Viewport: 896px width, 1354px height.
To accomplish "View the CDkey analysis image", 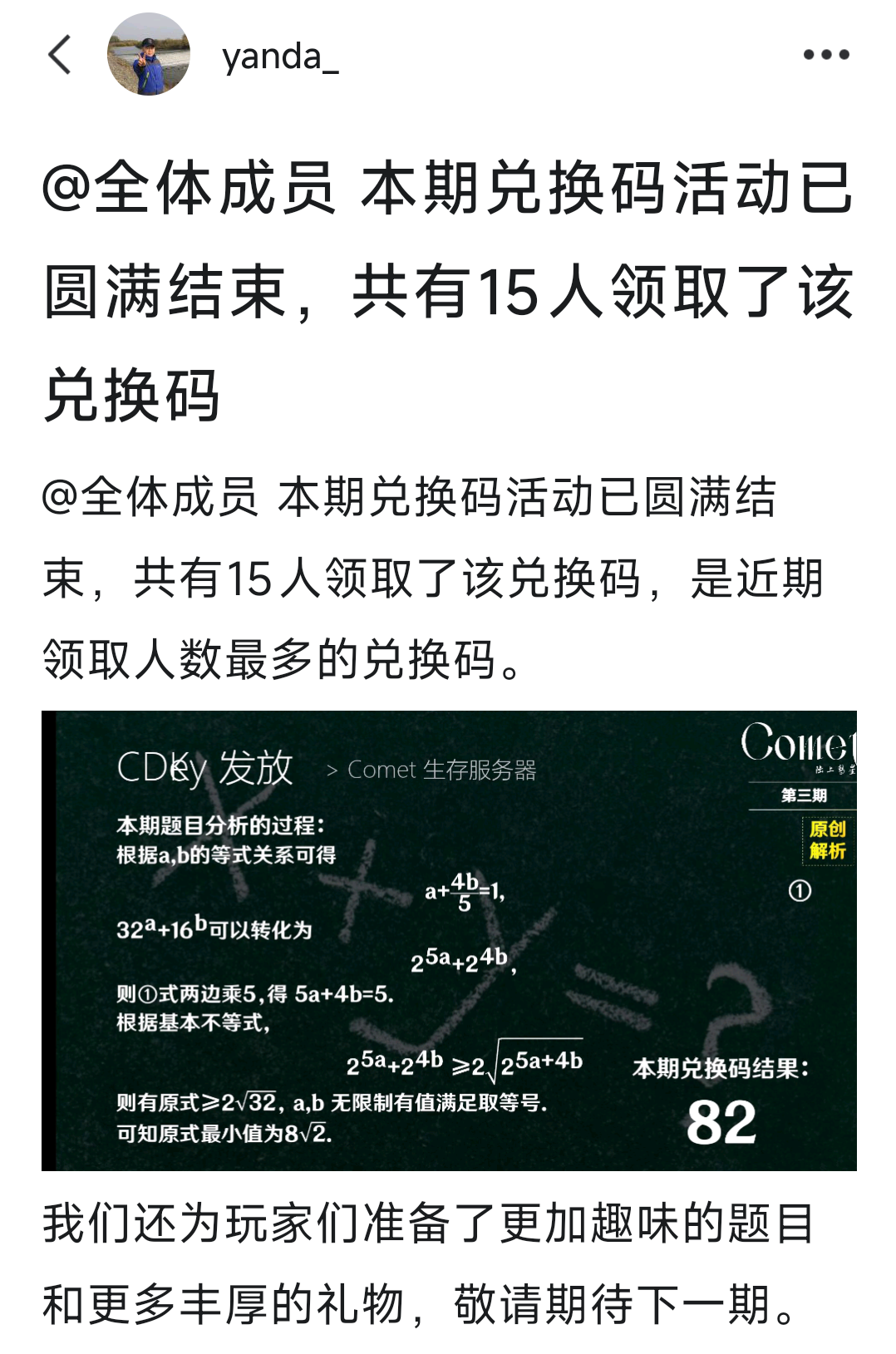I will 449,940.
